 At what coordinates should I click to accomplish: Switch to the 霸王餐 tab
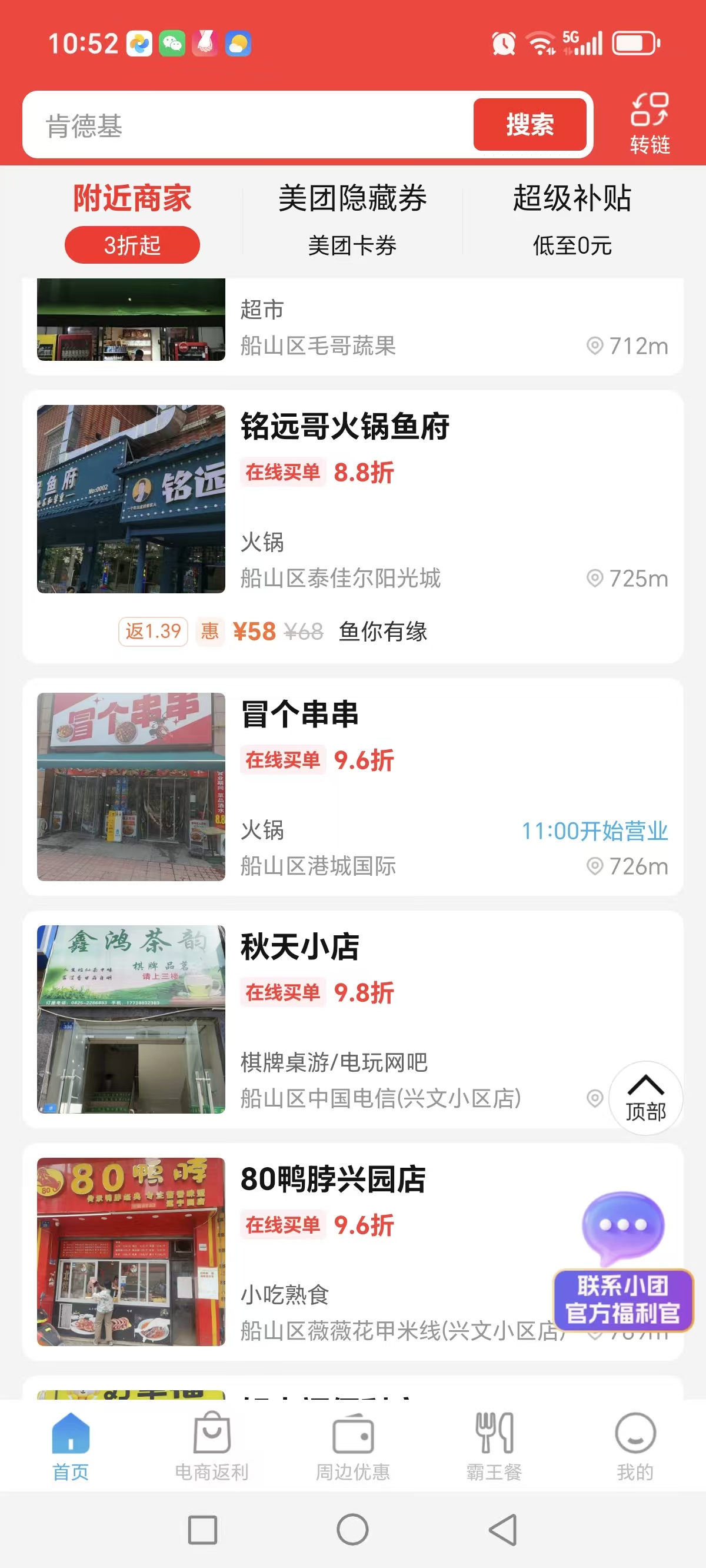tap(494, 1446)
